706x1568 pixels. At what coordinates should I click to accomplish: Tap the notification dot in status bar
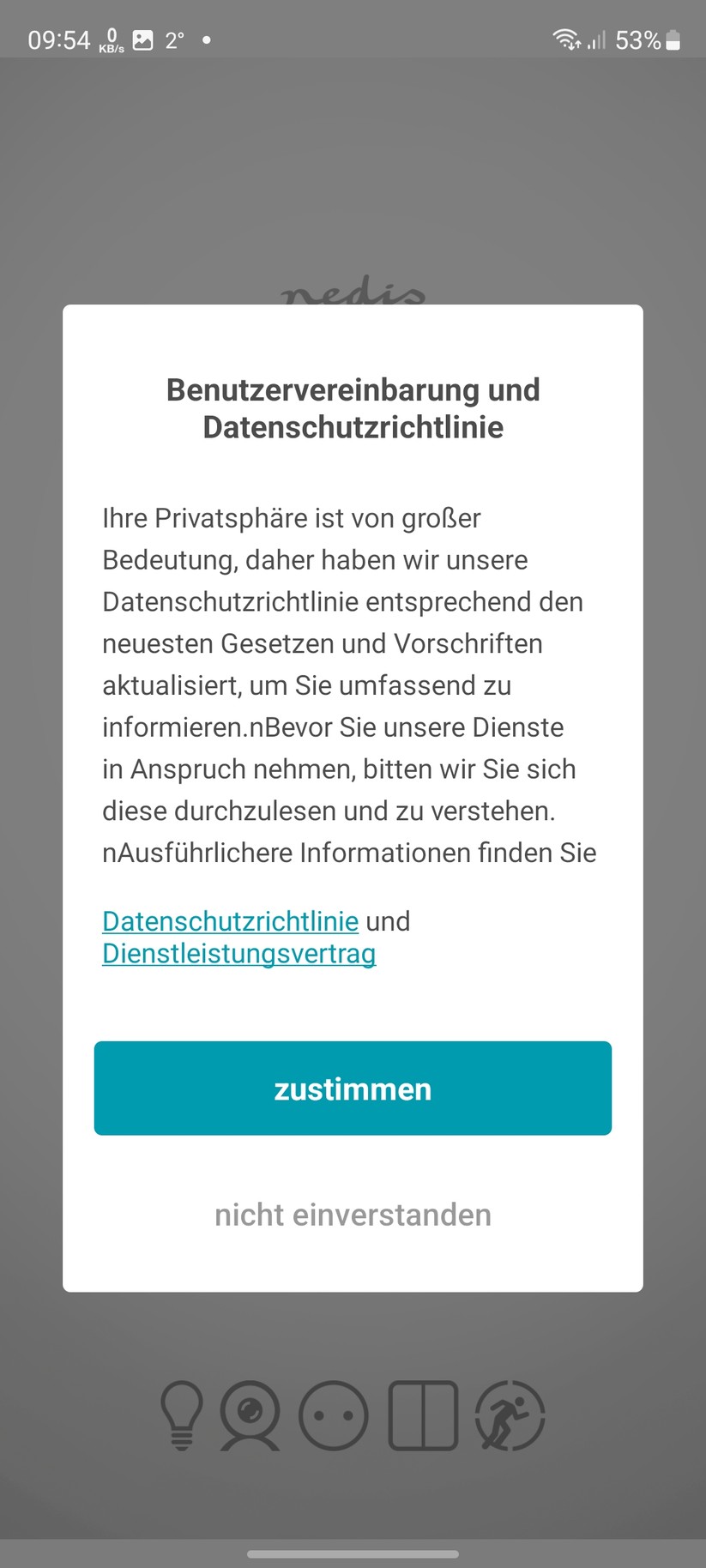(x=206, y=39)
